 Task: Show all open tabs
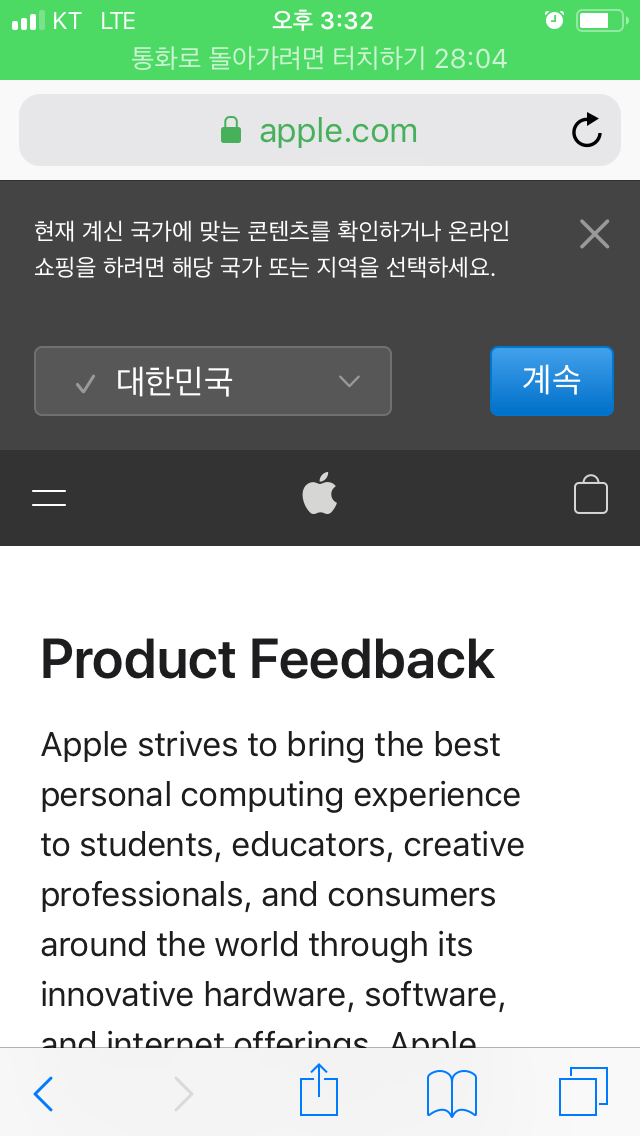pos(583,1092)
